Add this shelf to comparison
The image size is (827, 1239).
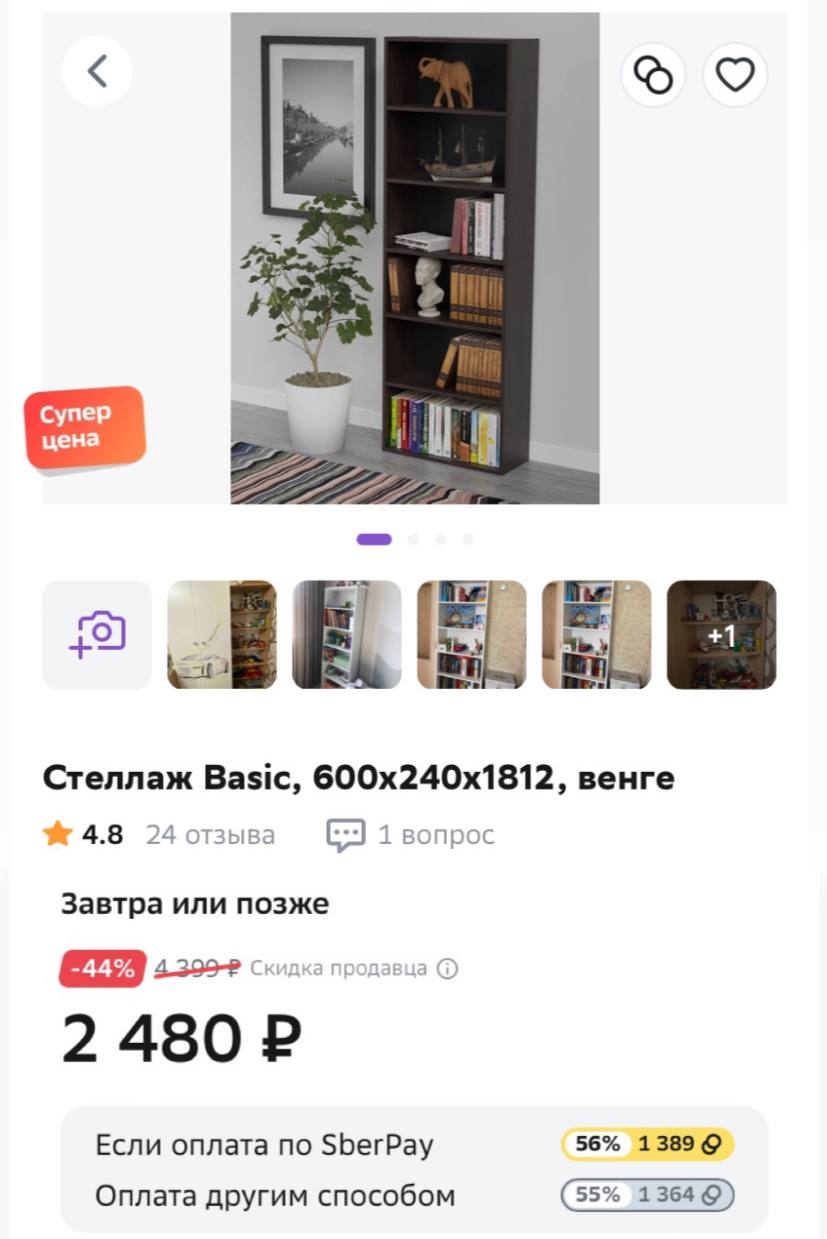[653, 75]
